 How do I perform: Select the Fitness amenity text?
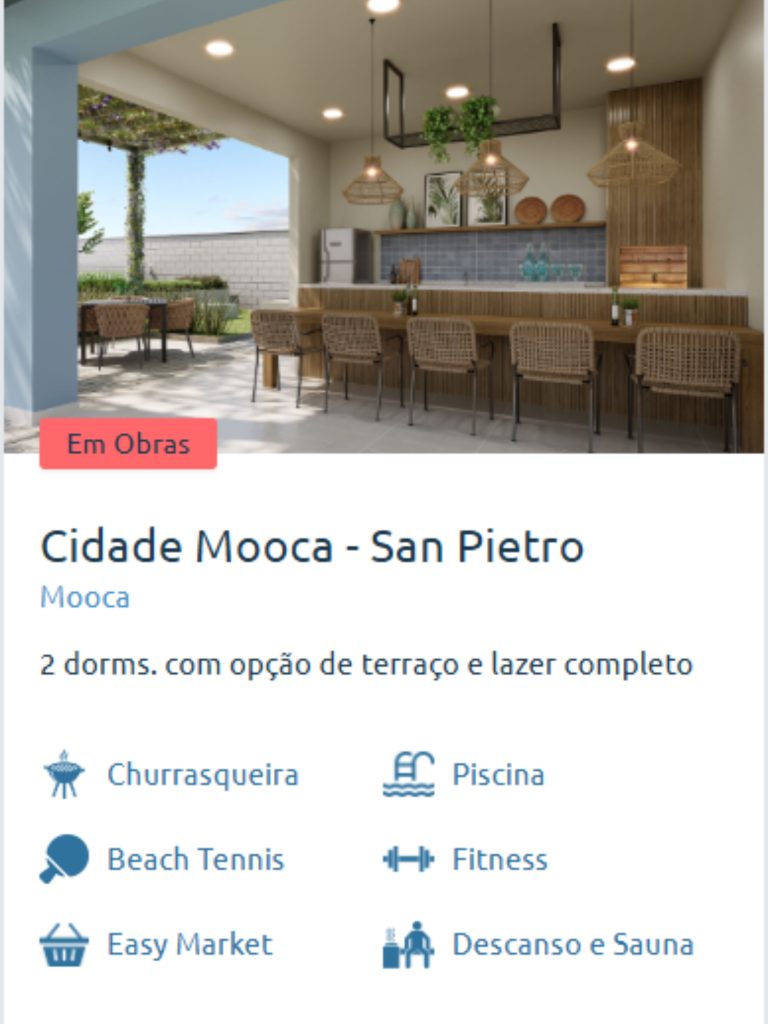click(x=499, y=859)
